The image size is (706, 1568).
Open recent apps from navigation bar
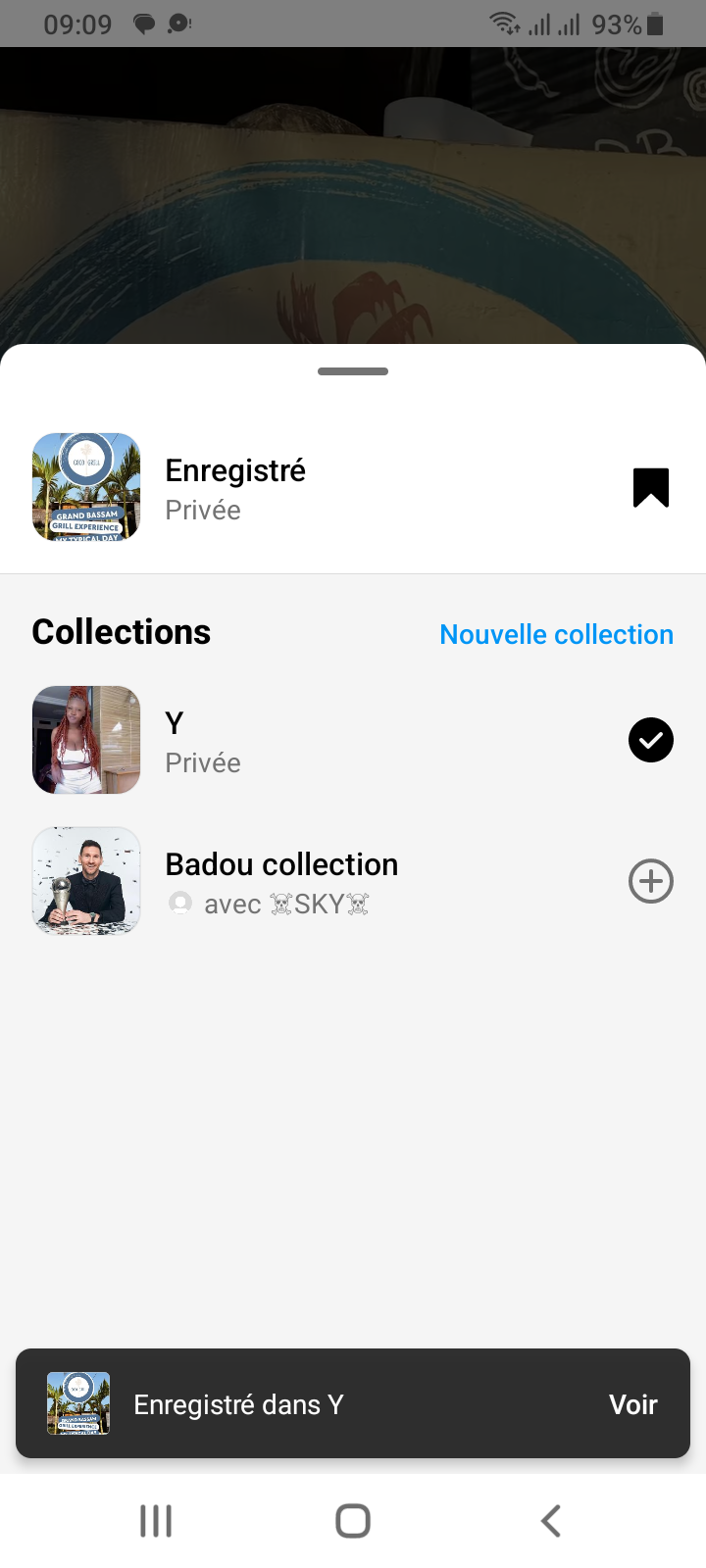point(156,1521)
